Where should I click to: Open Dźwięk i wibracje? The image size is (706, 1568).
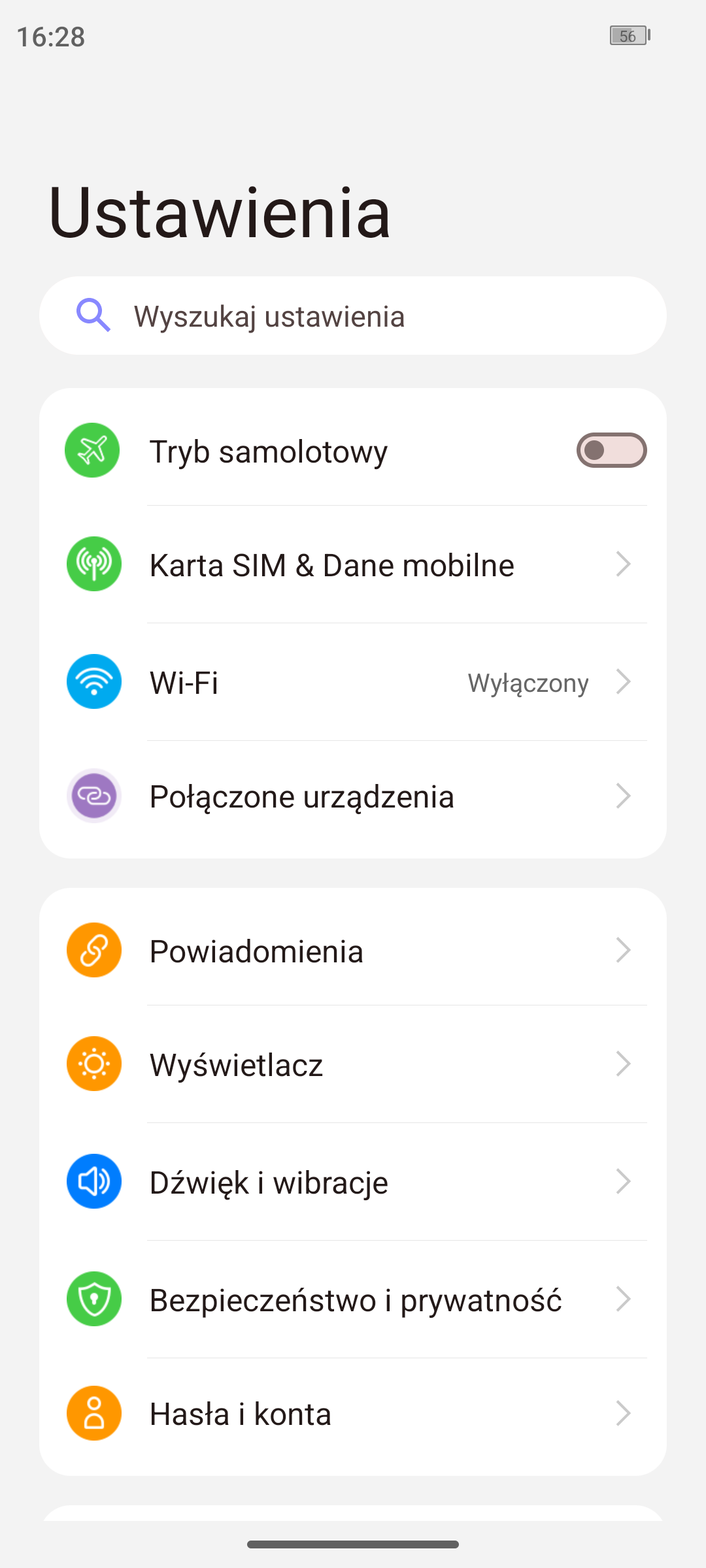pos(353,1183)
